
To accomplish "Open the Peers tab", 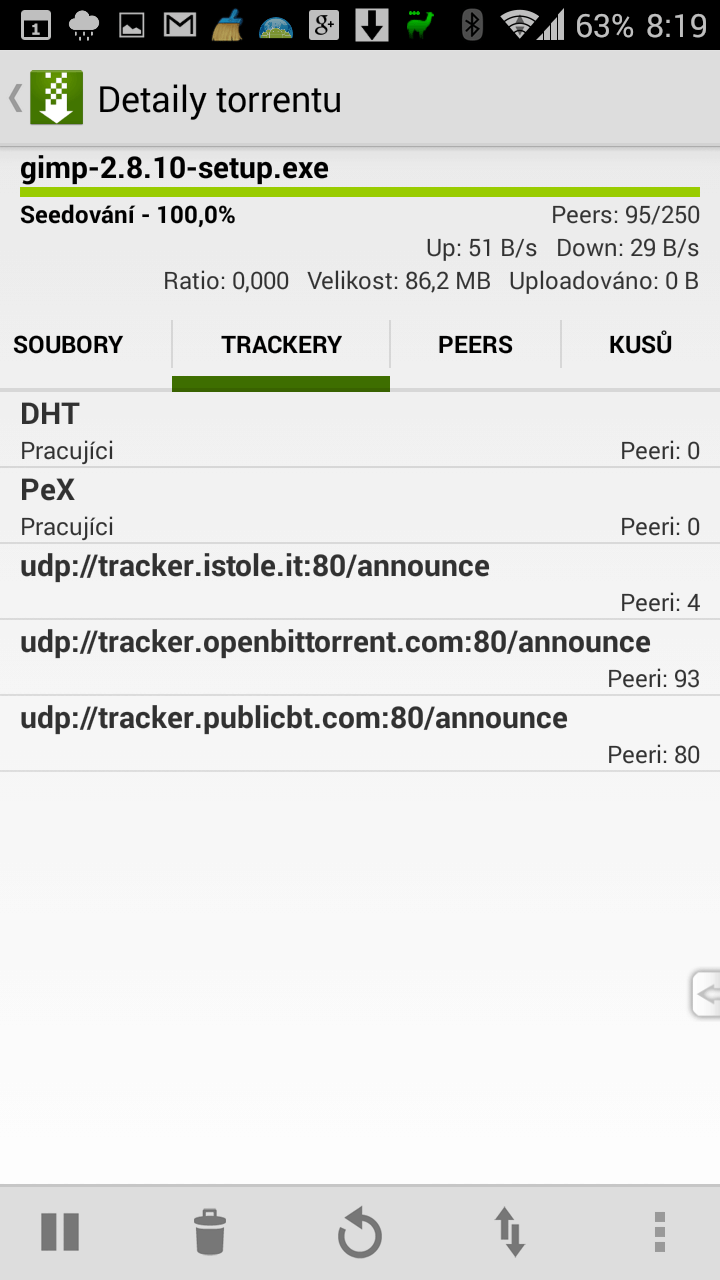I will (x=475, y=345).
